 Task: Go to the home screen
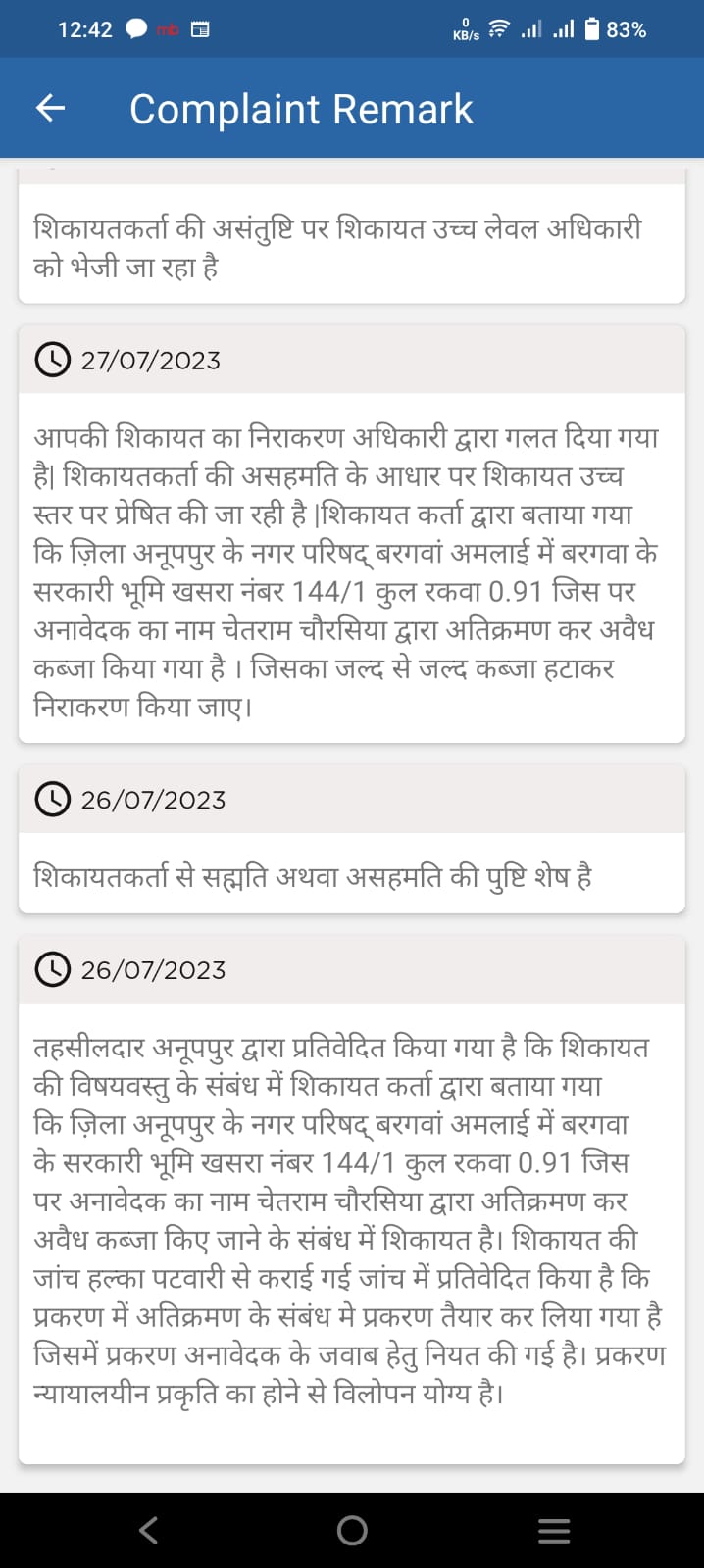pyautogui.click(x=352, y=1530)
